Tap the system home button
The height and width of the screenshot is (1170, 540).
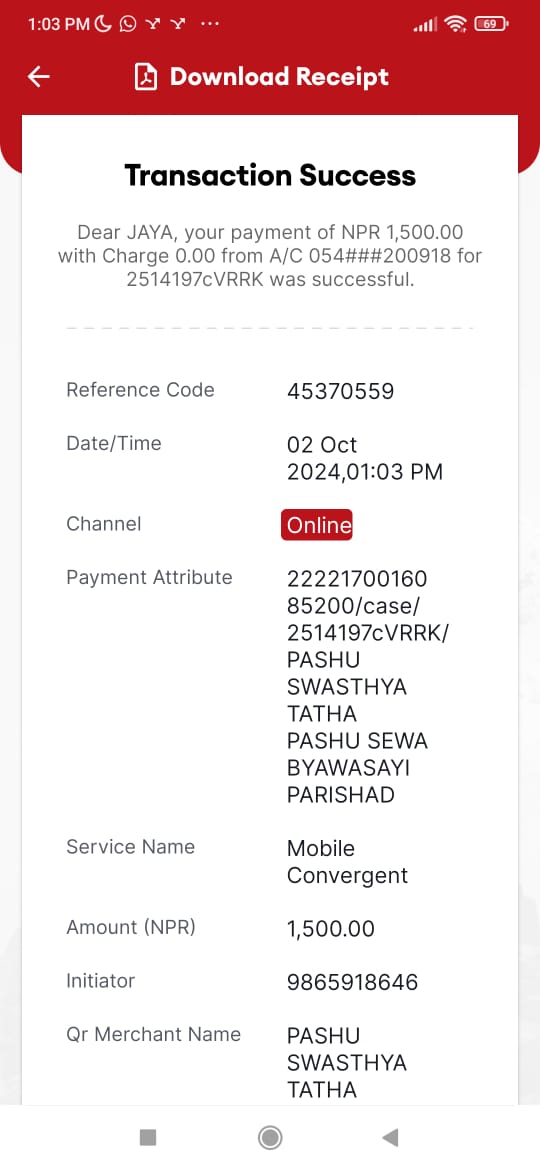[270, 1137]
